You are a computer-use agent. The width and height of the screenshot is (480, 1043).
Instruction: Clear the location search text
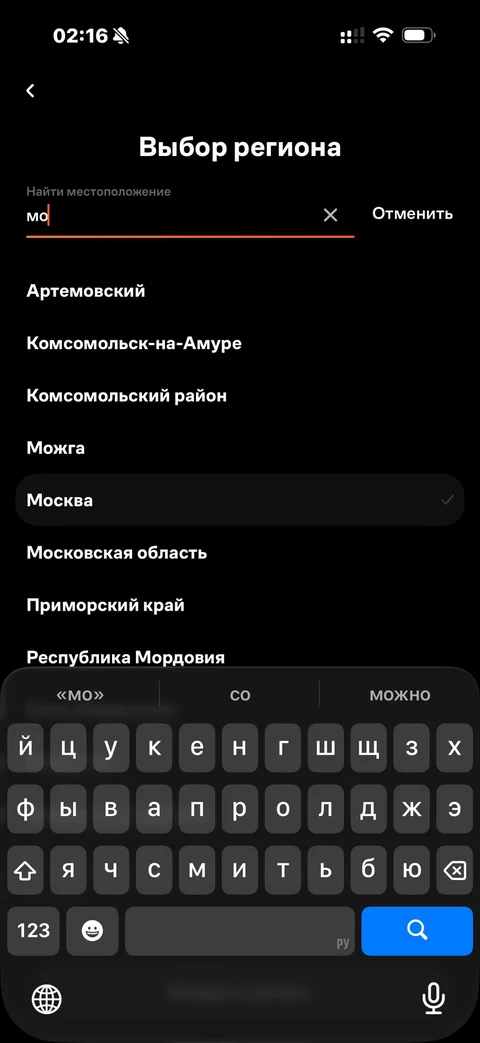point(330,215)
